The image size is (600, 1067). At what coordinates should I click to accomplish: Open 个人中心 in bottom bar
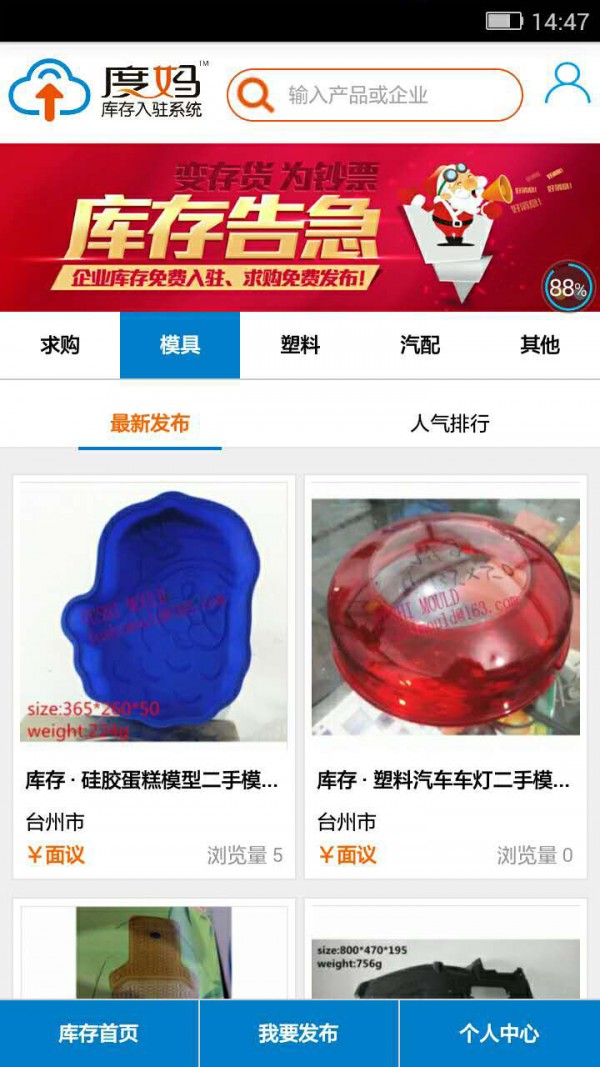[x=499, y=1033]
